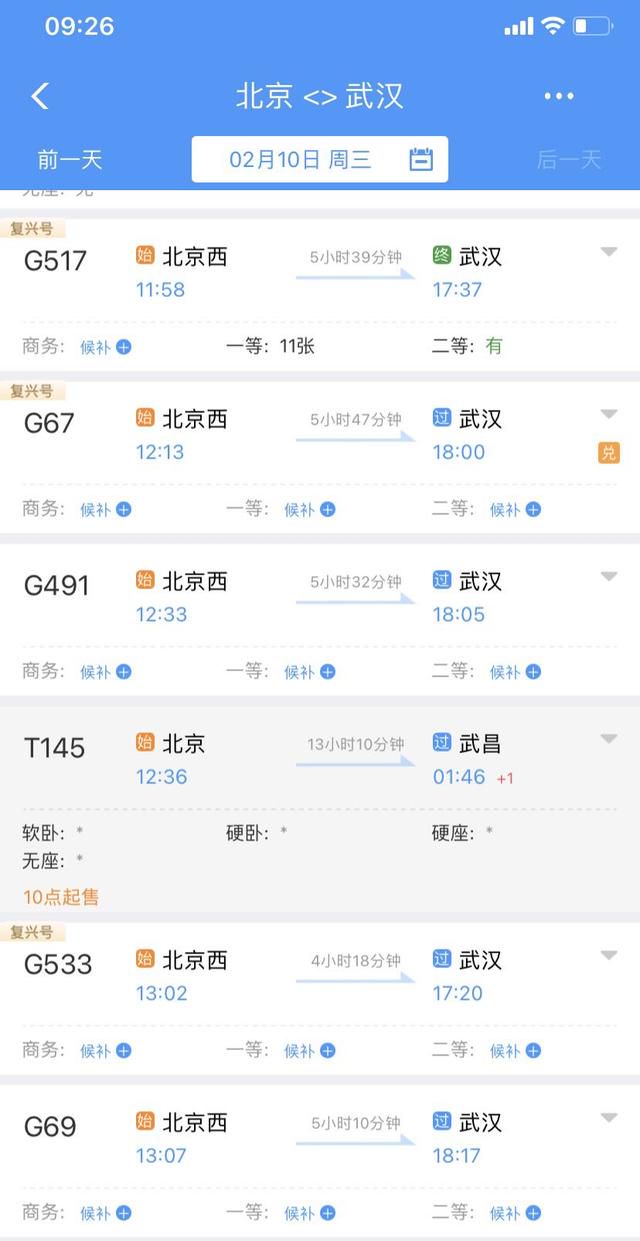
Task: Open the three-dot overflow menu
Action: [559, 96]
